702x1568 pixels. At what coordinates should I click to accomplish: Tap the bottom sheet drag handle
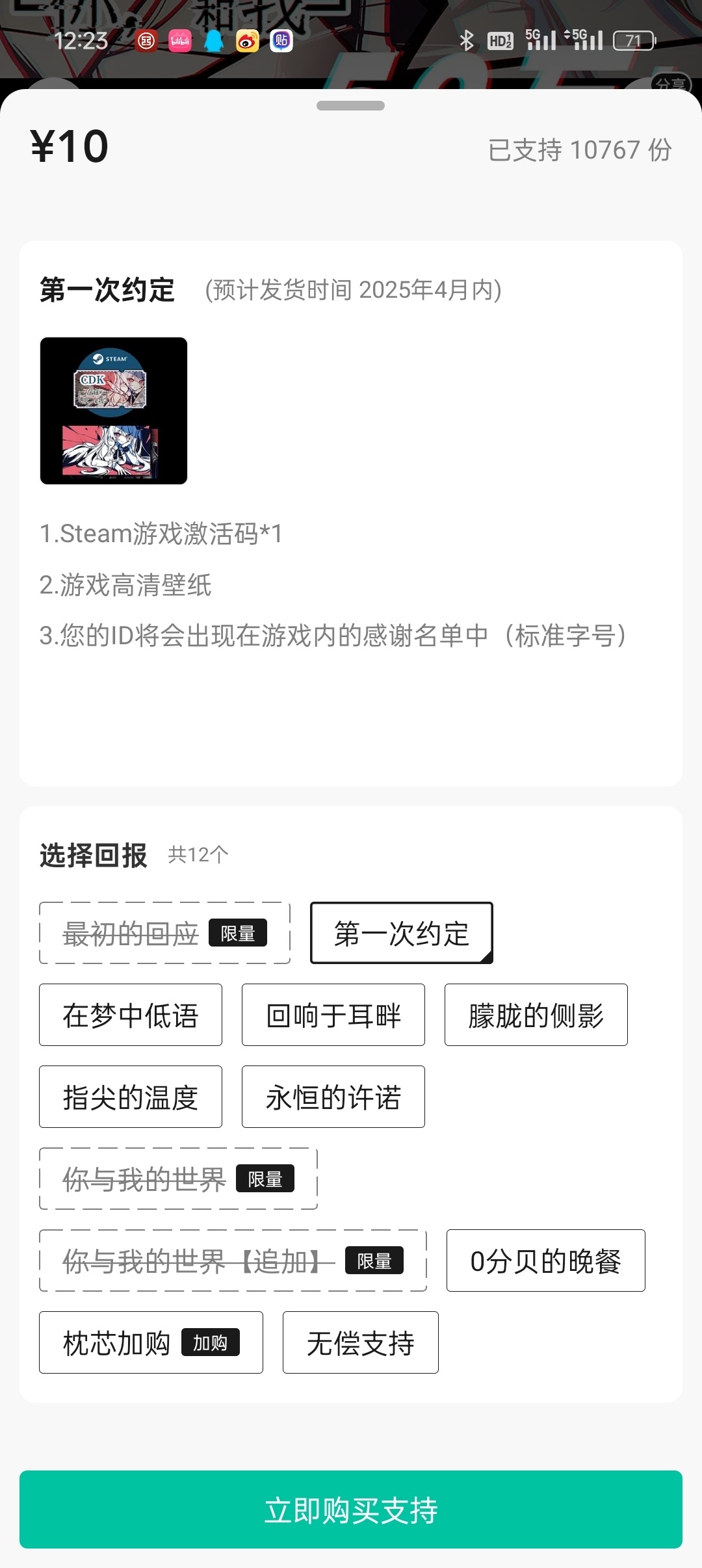(x=350, y=106)
